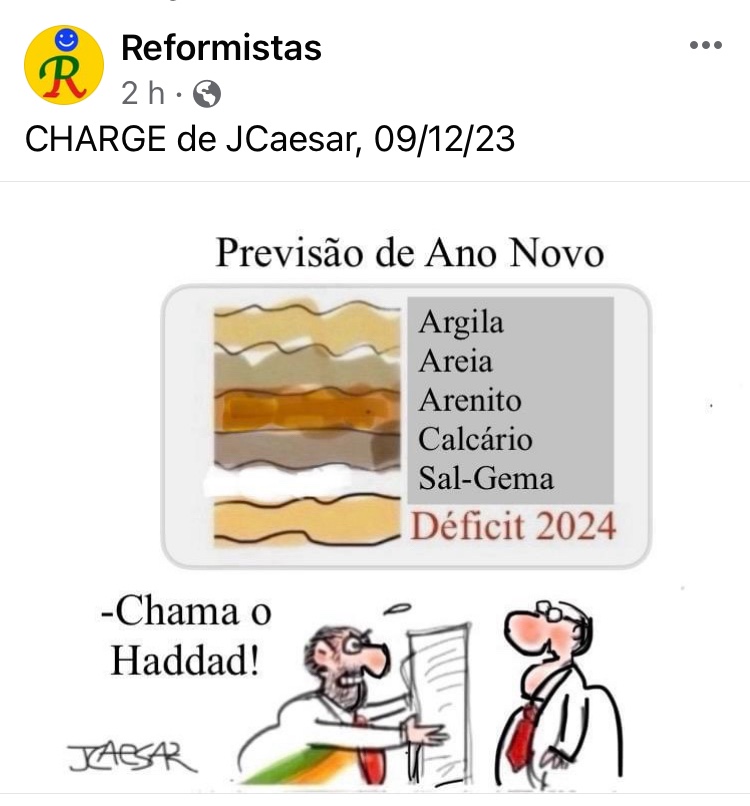Open the Reformistas profile picture
The height and width of the screenshot is (806, 750).
click(x=63, y=64)
